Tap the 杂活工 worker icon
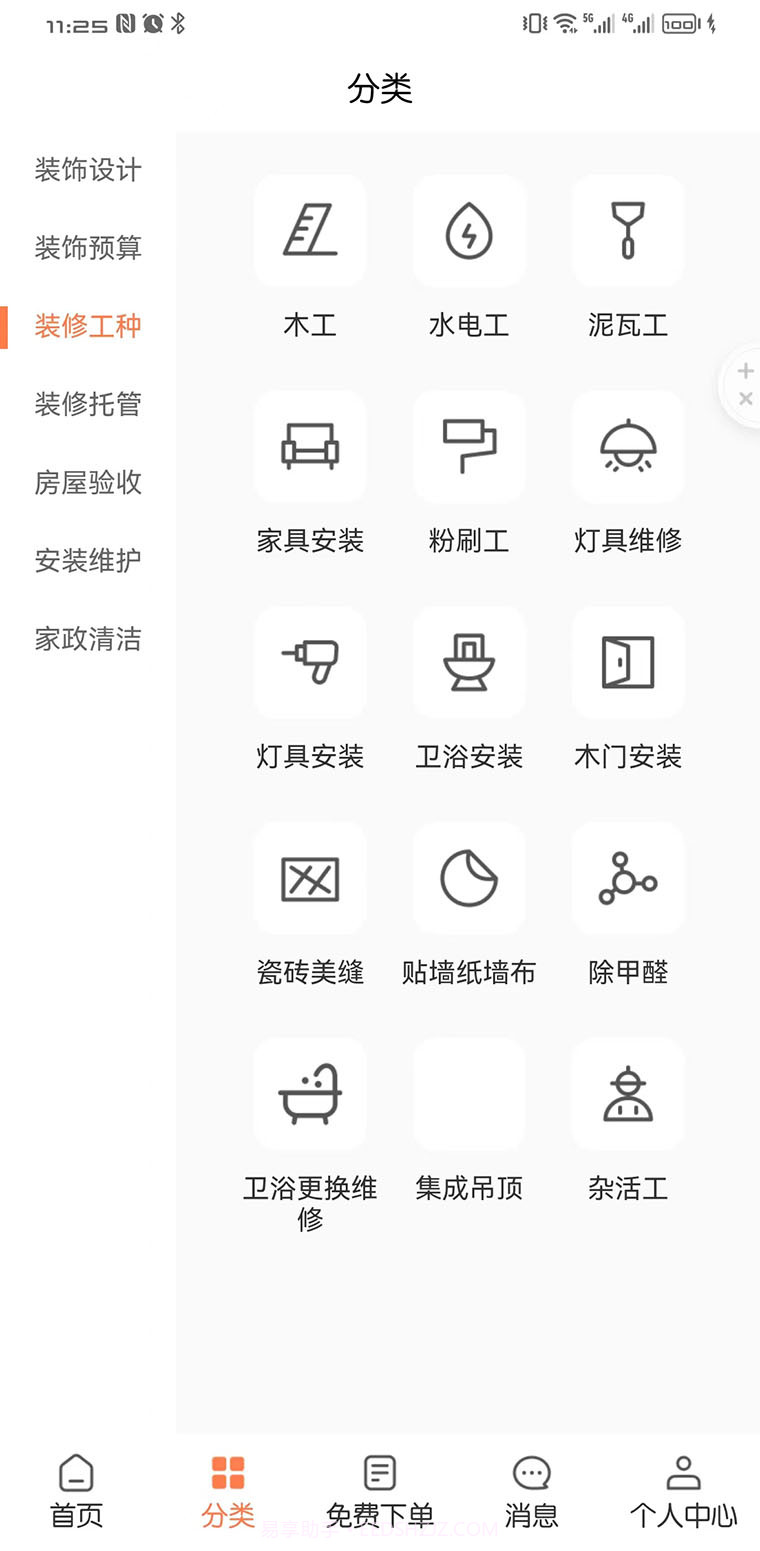 pos(627,1093)
